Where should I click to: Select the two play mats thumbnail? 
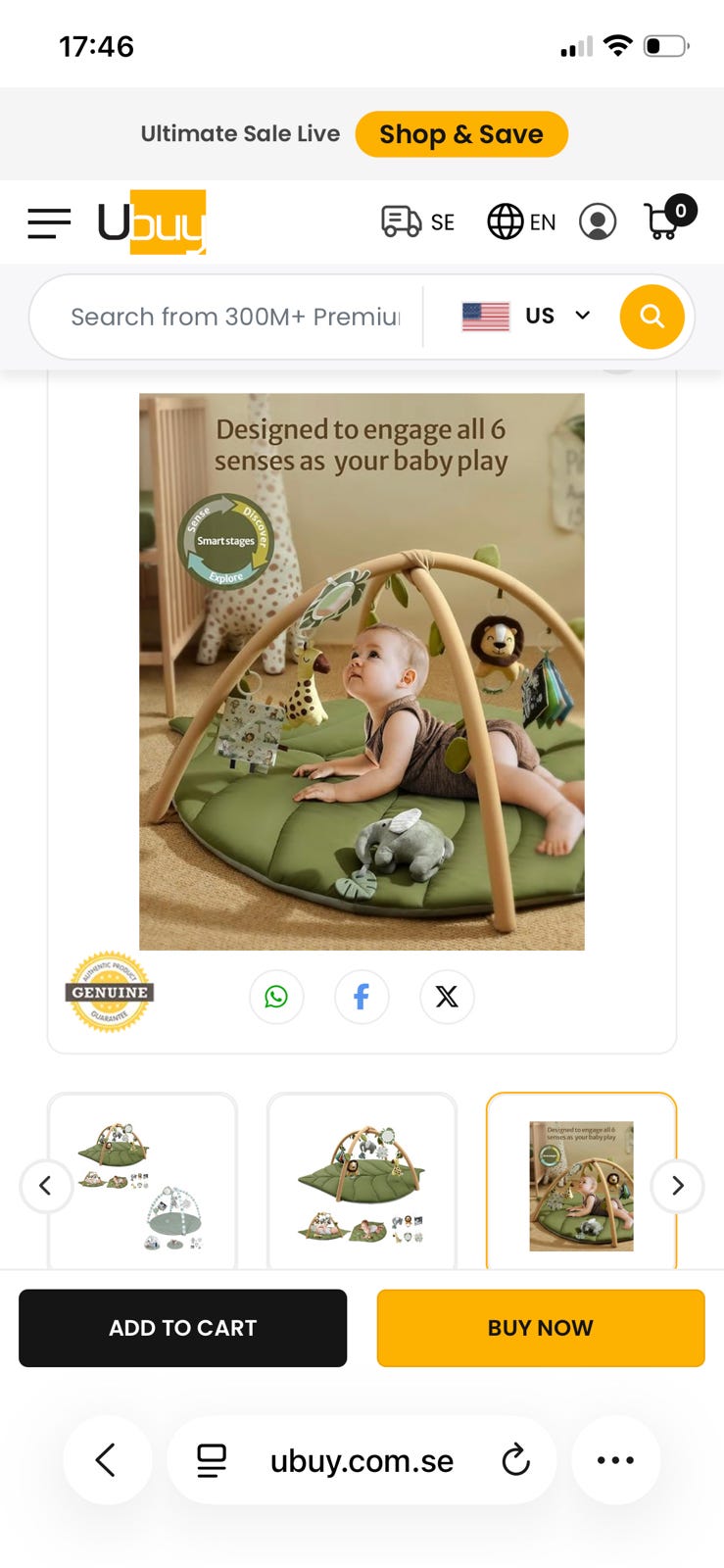143,1183
